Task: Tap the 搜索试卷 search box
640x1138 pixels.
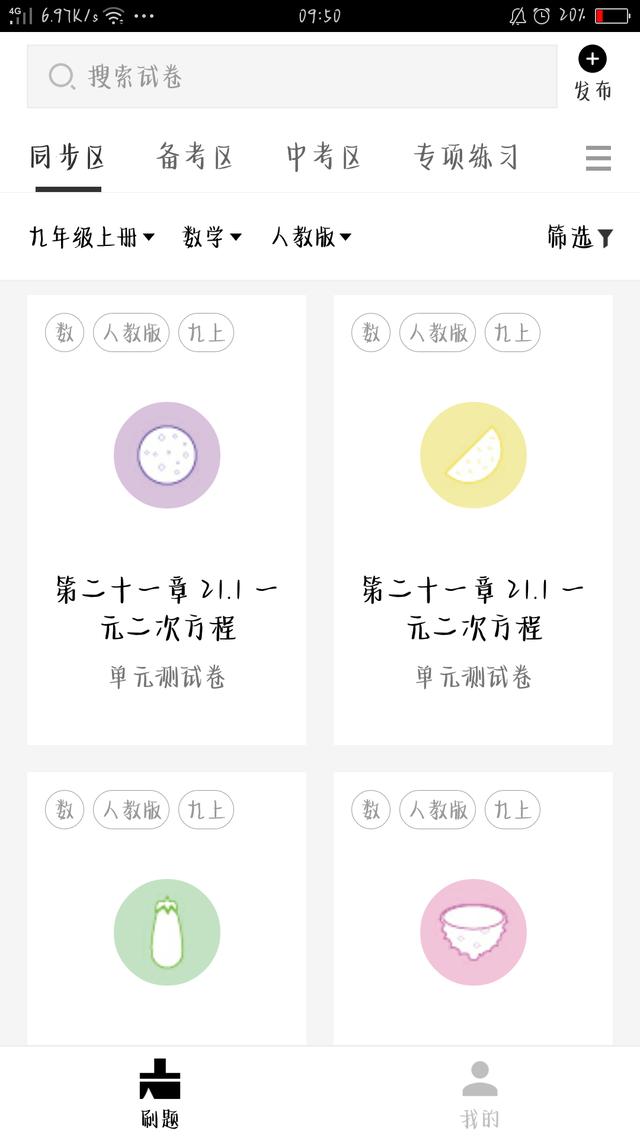Action: [x=292, y=76]
